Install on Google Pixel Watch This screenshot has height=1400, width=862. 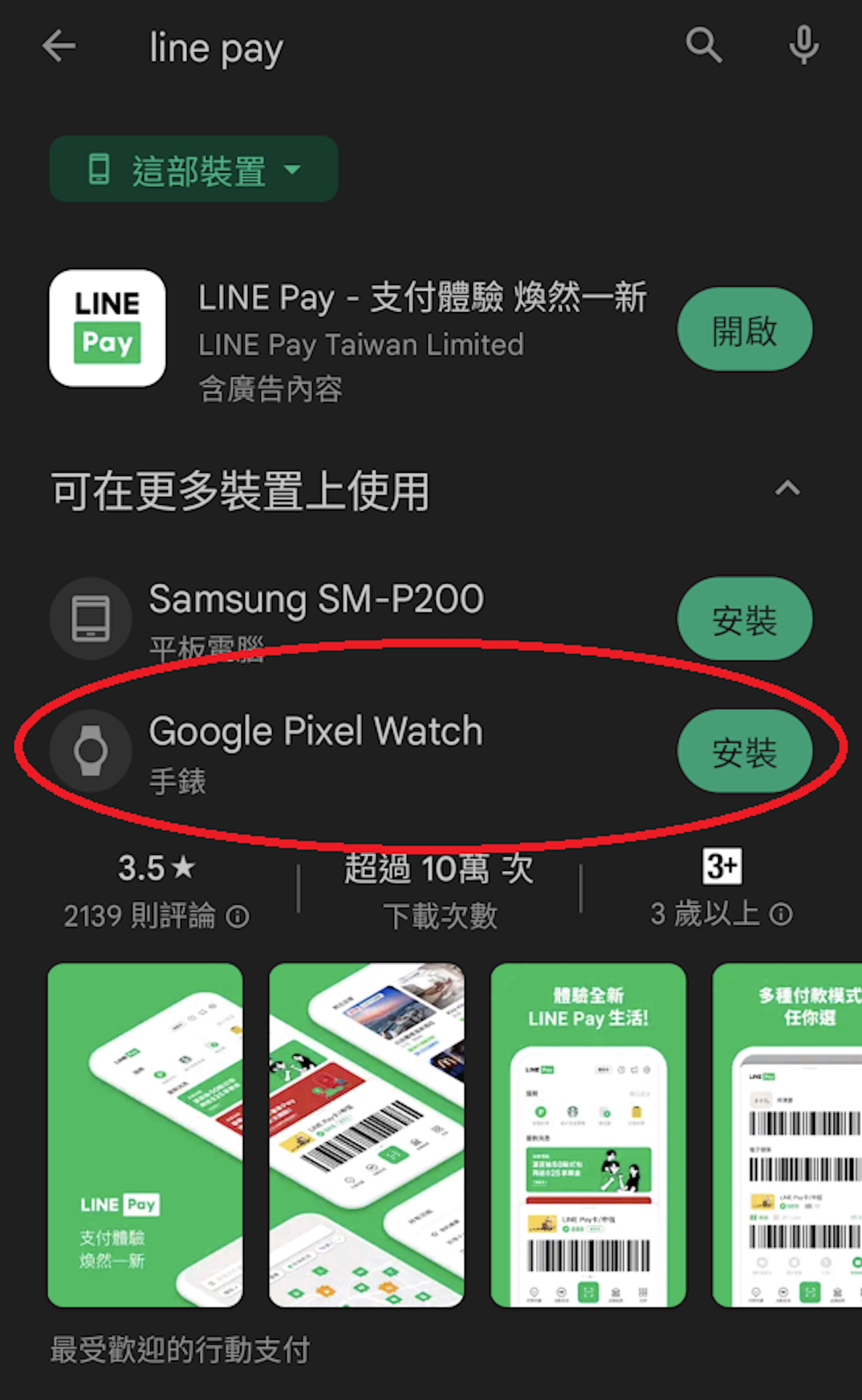tap(744, 751)
